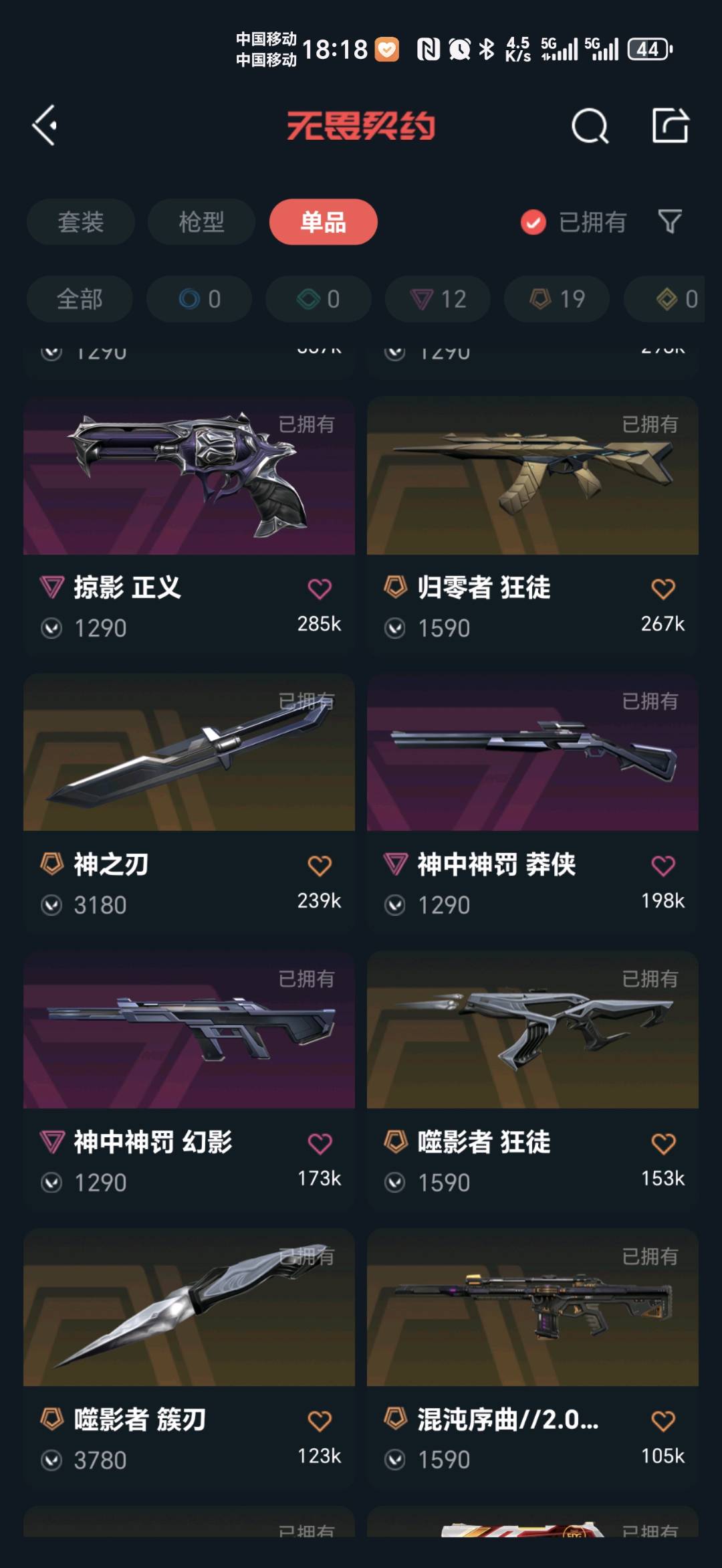This screenshot has width=722, height=1568.
Task: Switch to the 枪型 tab
Action: coord(201,222)
